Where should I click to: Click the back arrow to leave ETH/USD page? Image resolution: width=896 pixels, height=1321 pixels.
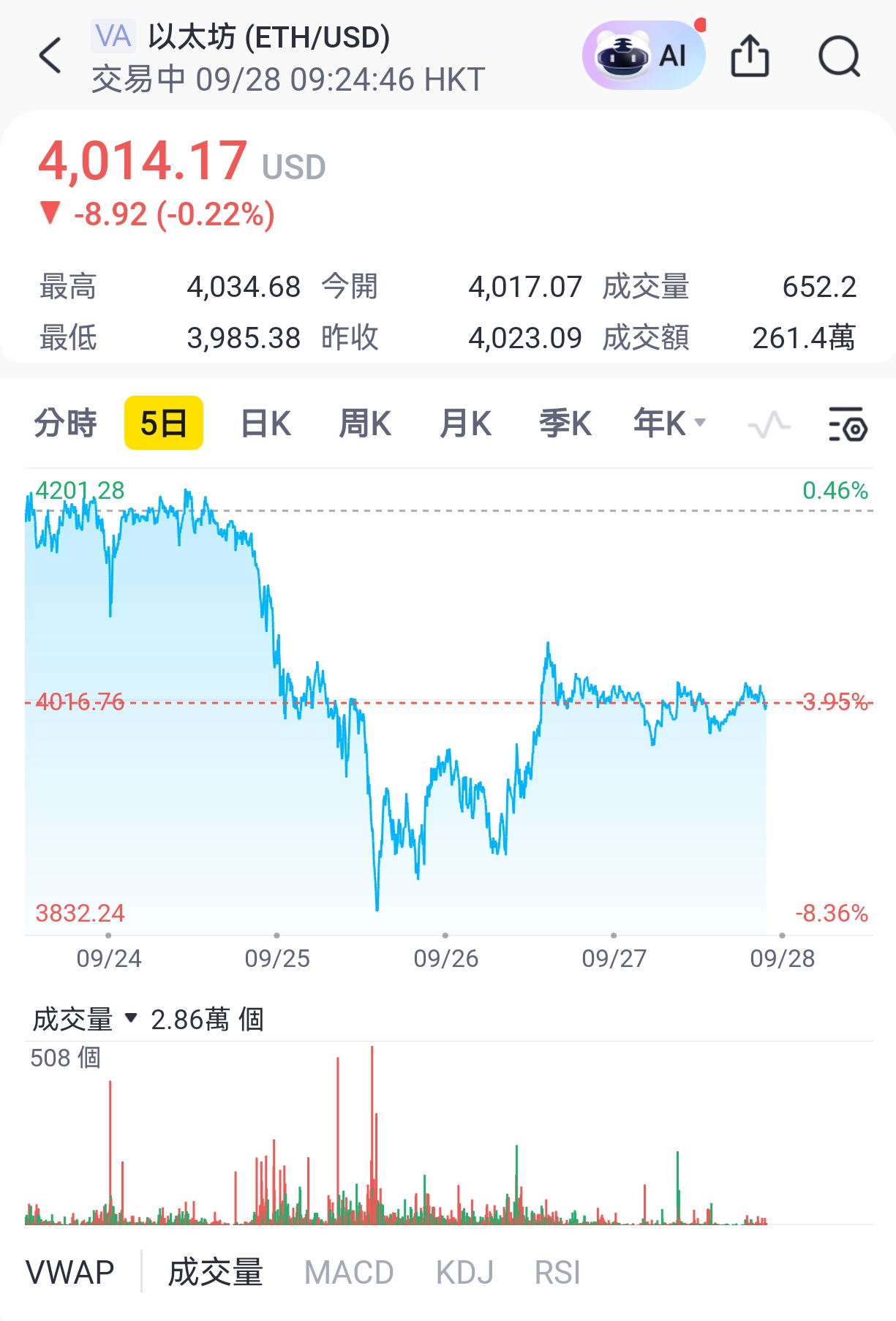click(50, 55)
